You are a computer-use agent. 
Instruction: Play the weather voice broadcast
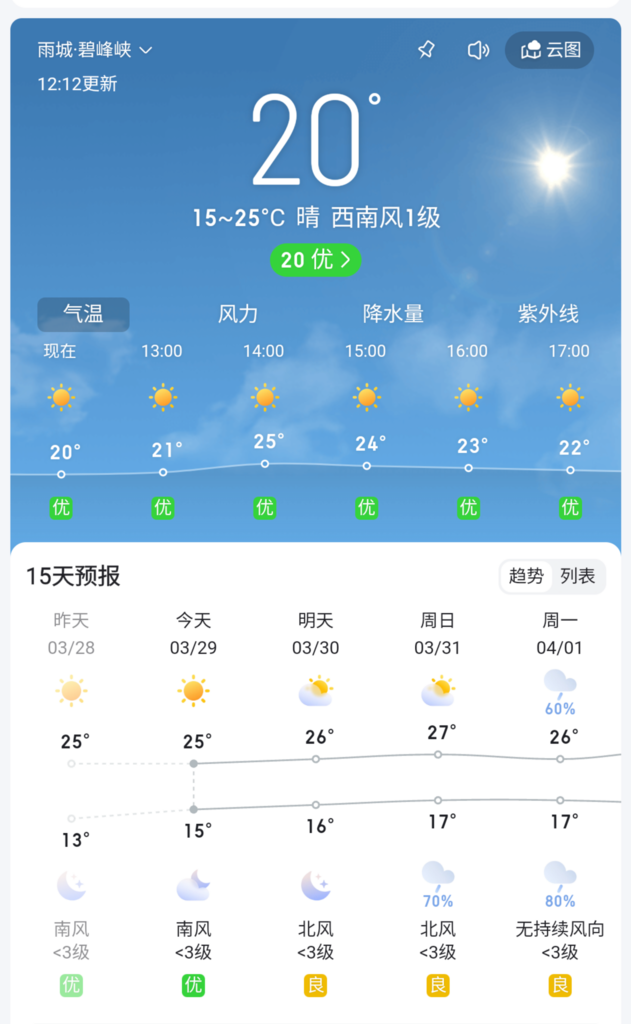478,50
